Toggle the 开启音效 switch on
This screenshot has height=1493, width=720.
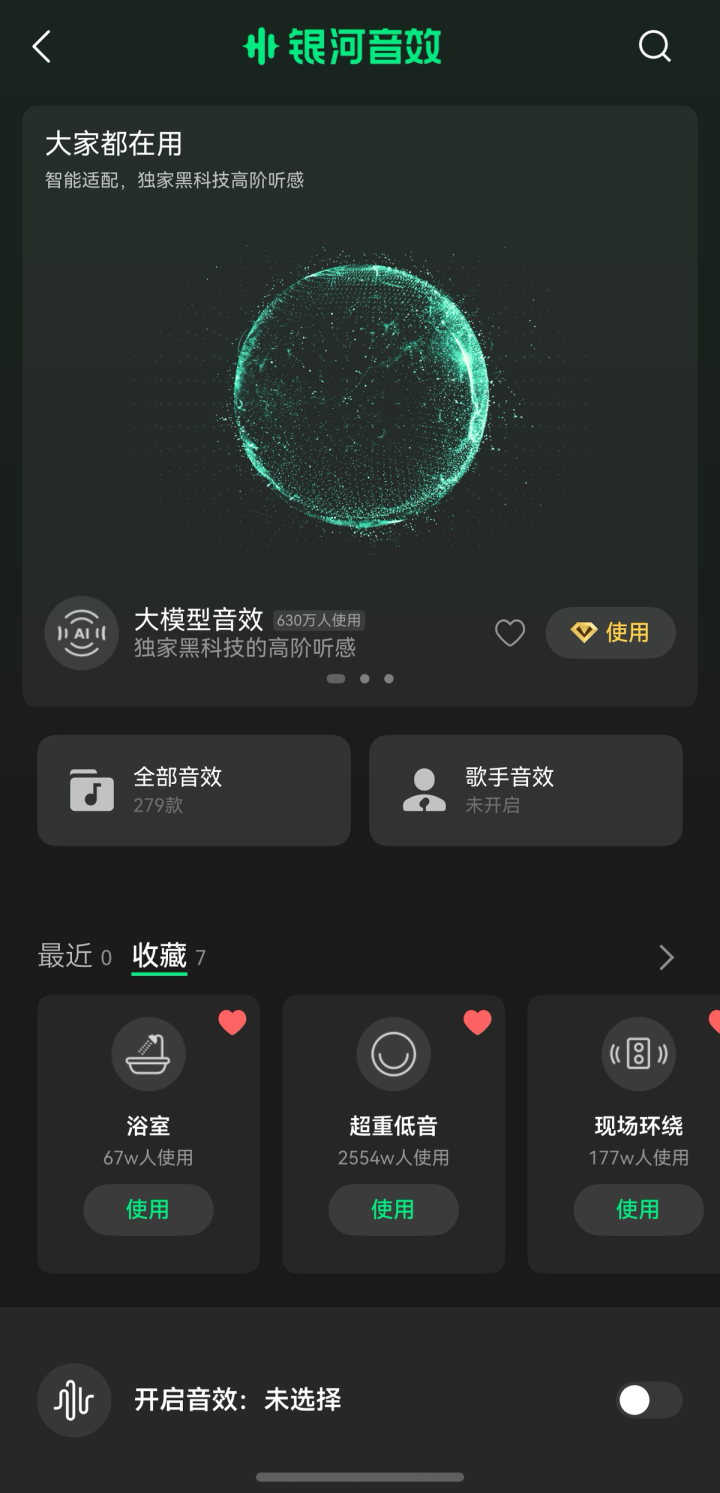point(648,1400)
